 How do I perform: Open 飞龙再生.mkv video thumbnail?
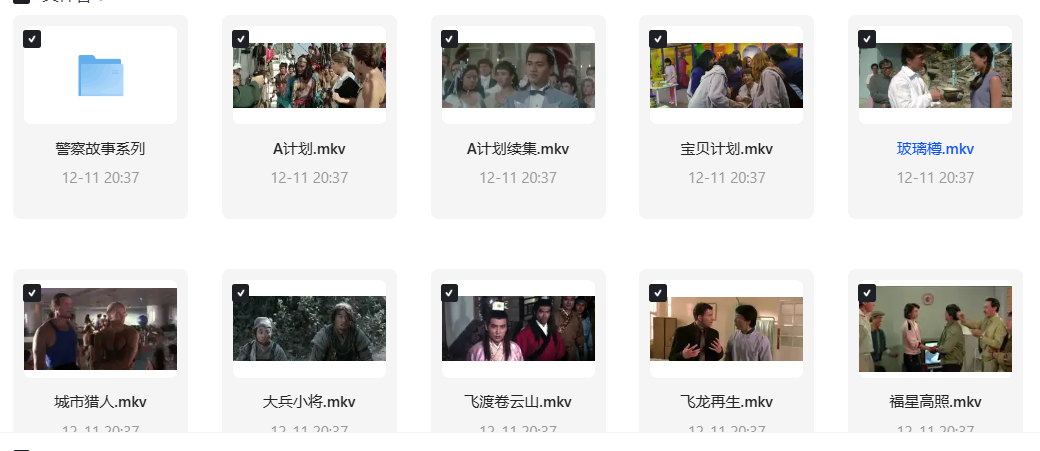[726, 329]
